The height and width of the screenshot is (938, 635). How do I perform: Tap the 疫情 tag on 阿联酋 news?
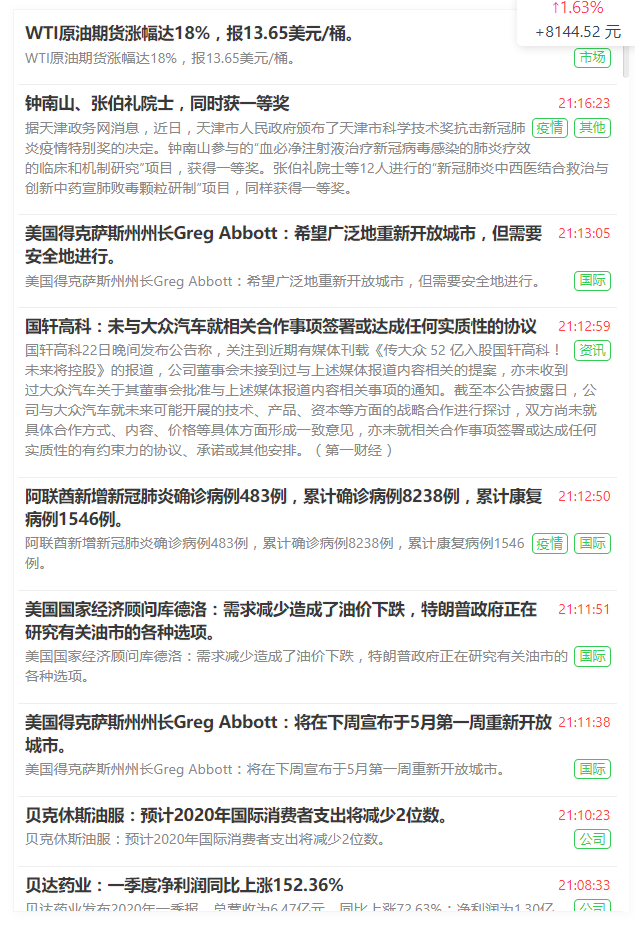tap(549, 543)
